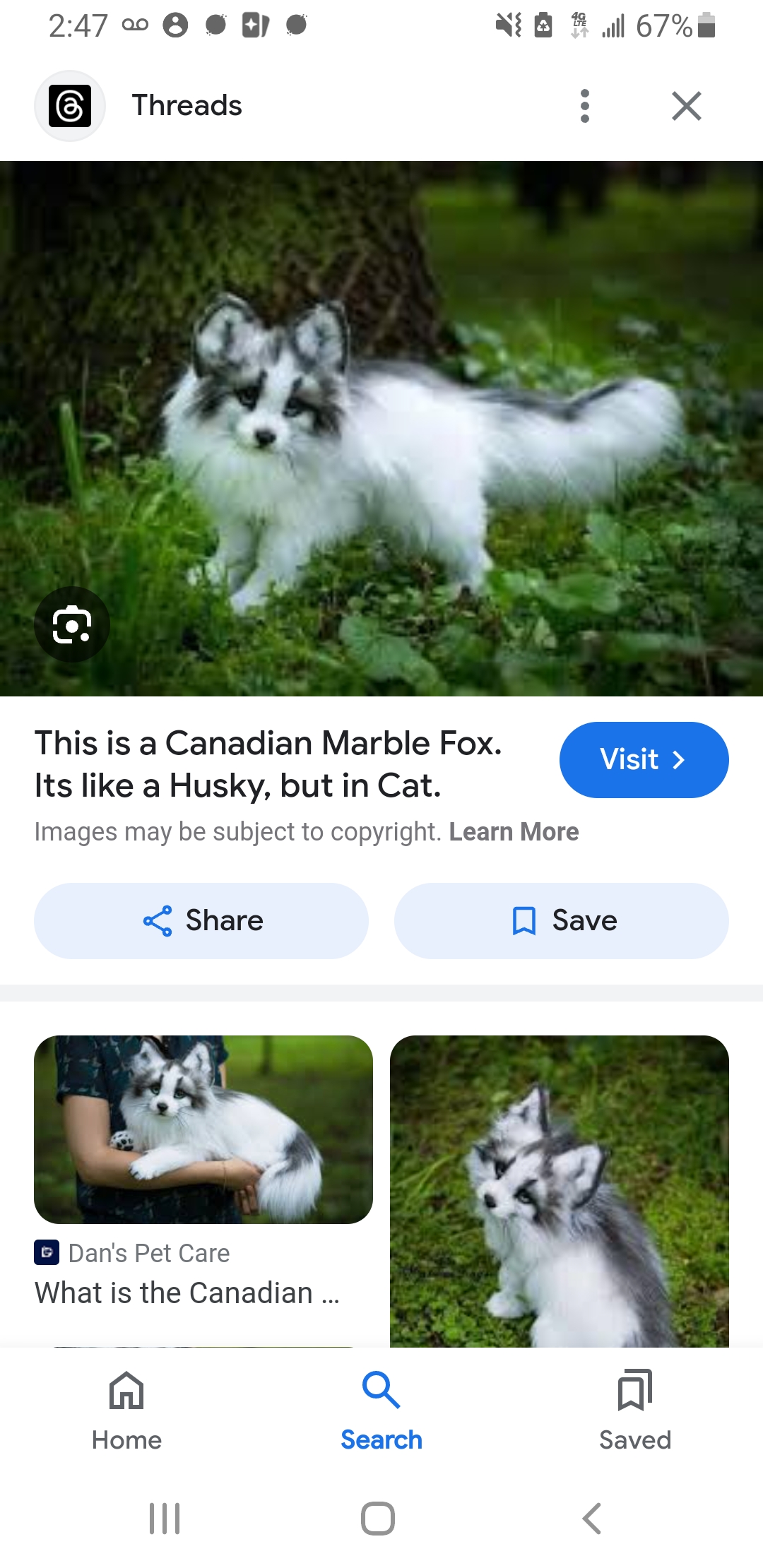Close the image viewer

click(x=686, y=106)
